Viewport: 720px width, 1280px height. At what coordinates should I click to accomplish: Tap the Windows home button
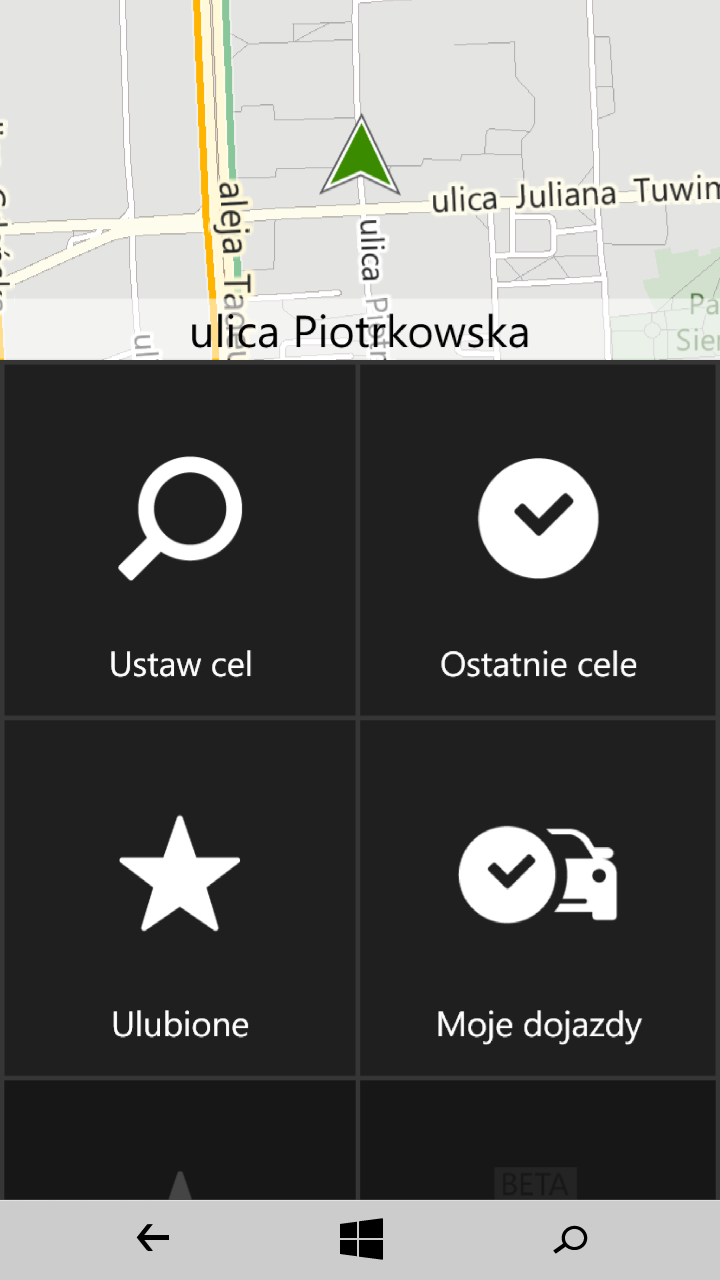pos(361,1240)
